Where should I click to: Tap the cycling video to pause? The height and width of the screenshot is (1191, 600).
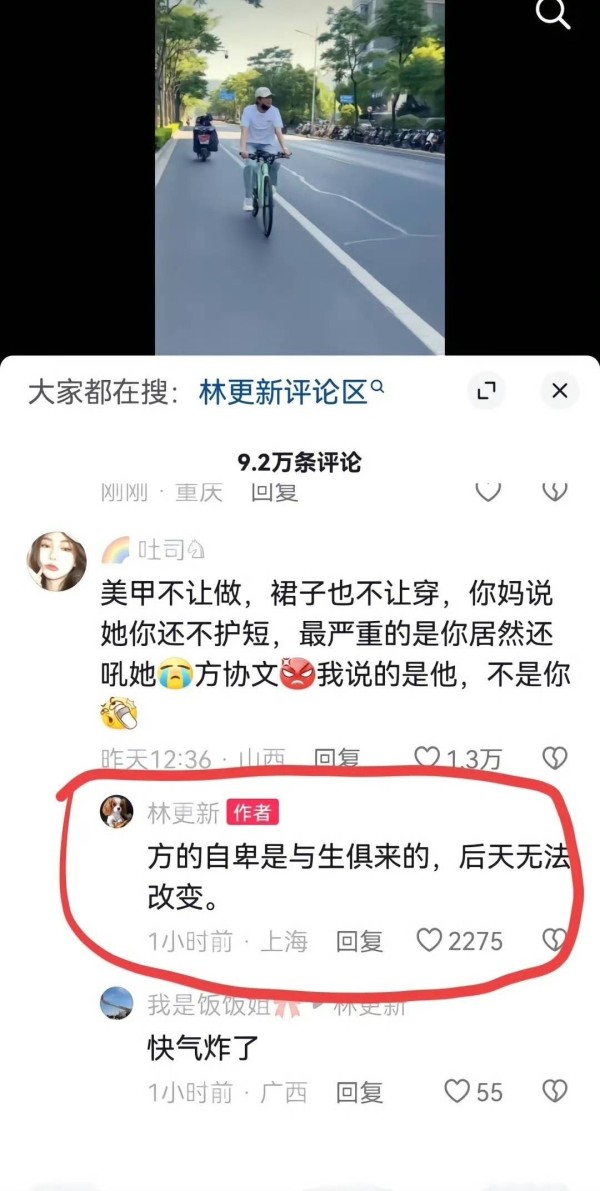coord(300,177)
